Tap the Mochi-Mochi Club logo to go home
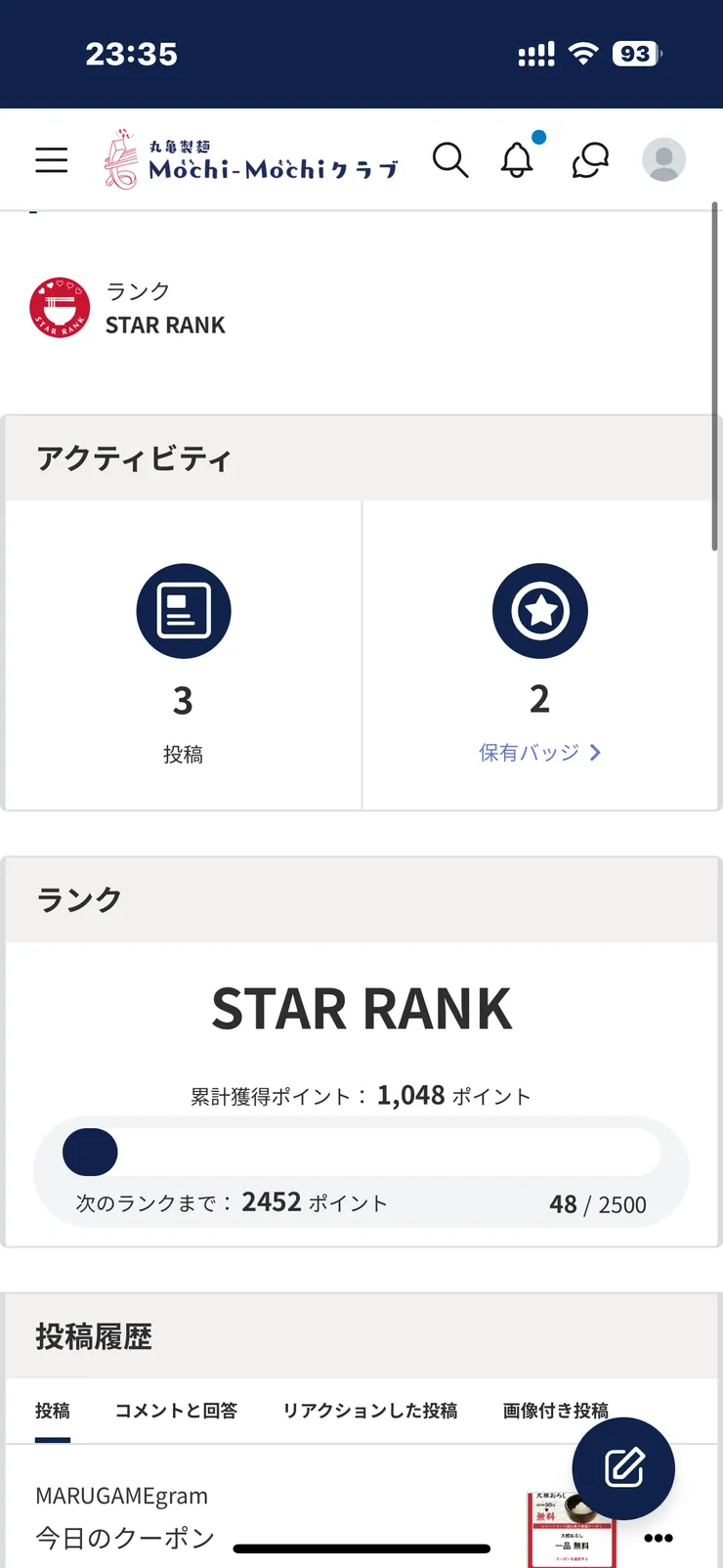Image resolution: width=723 pixels, height=1568 pixels. 251,159
